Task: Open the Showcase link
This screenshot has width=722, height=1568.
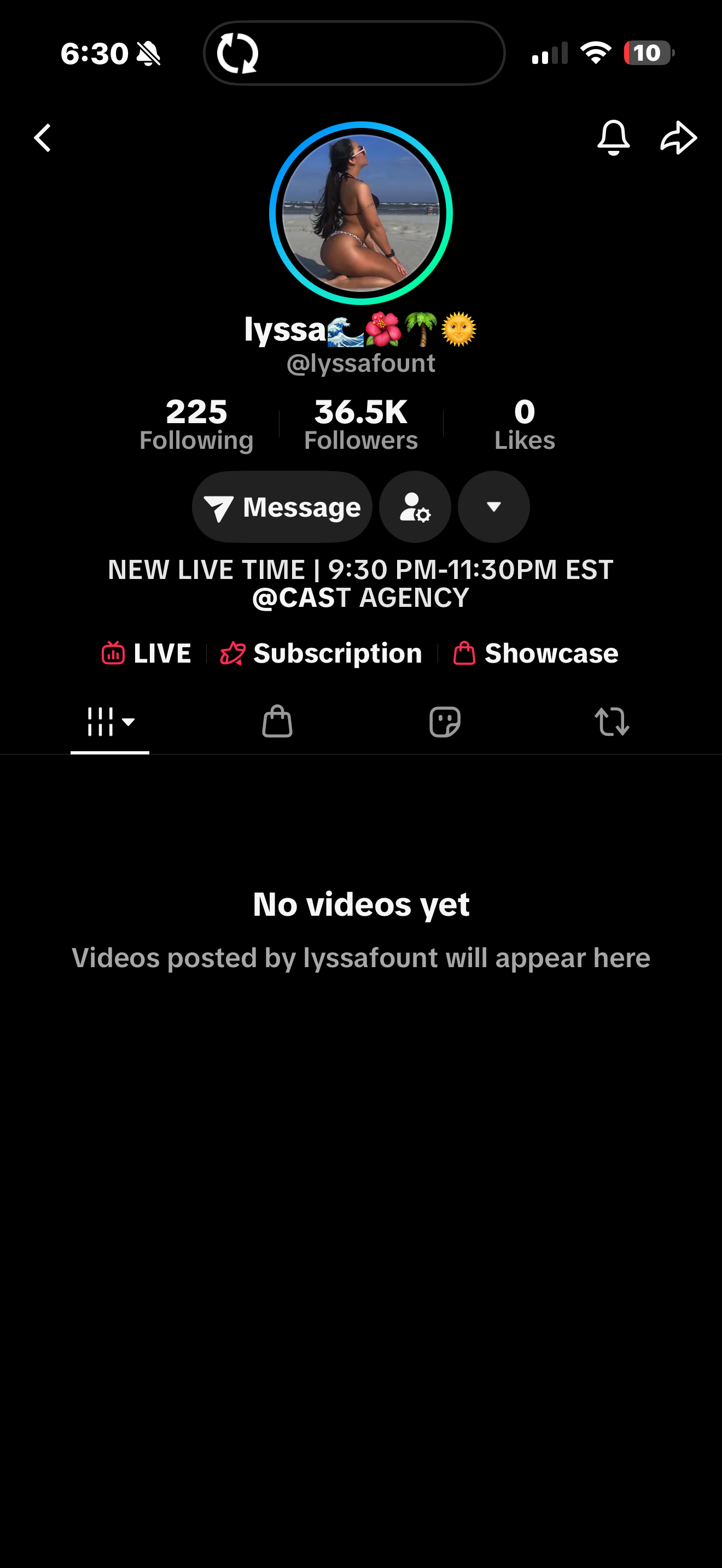Action: 535,653
